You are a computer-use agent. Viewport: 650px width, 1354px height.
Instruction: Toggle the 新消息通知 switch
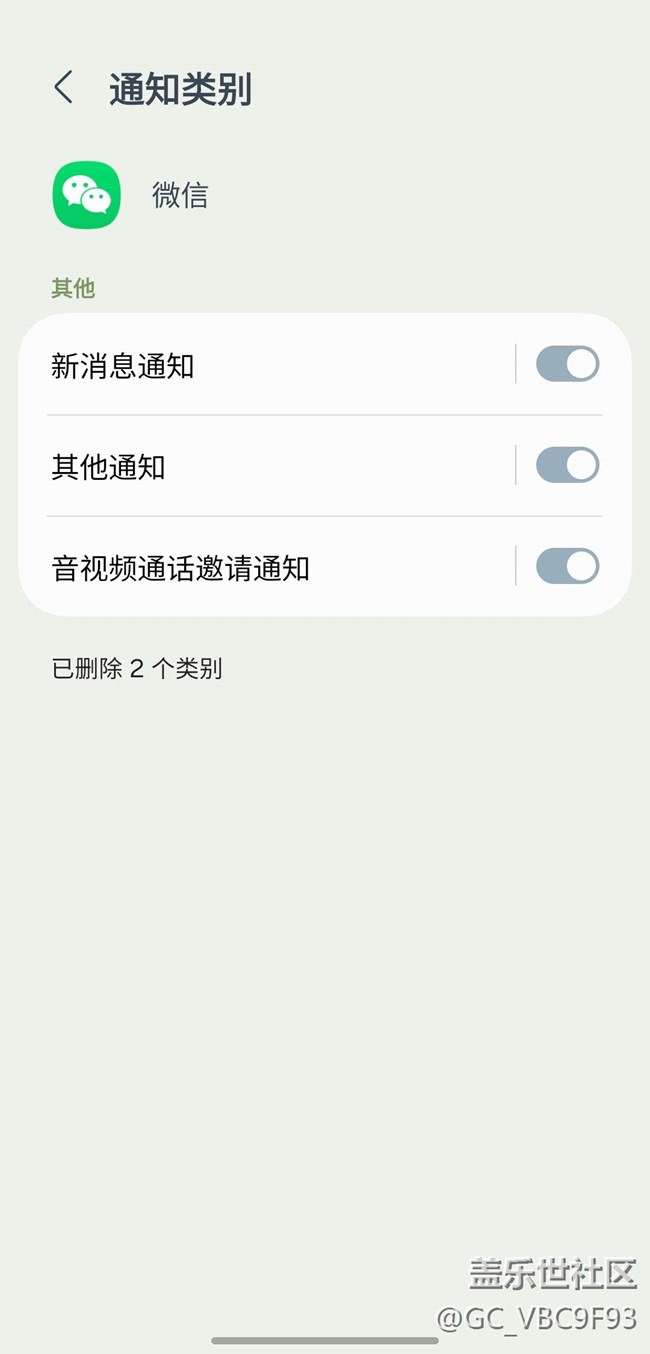pos(567,364)
